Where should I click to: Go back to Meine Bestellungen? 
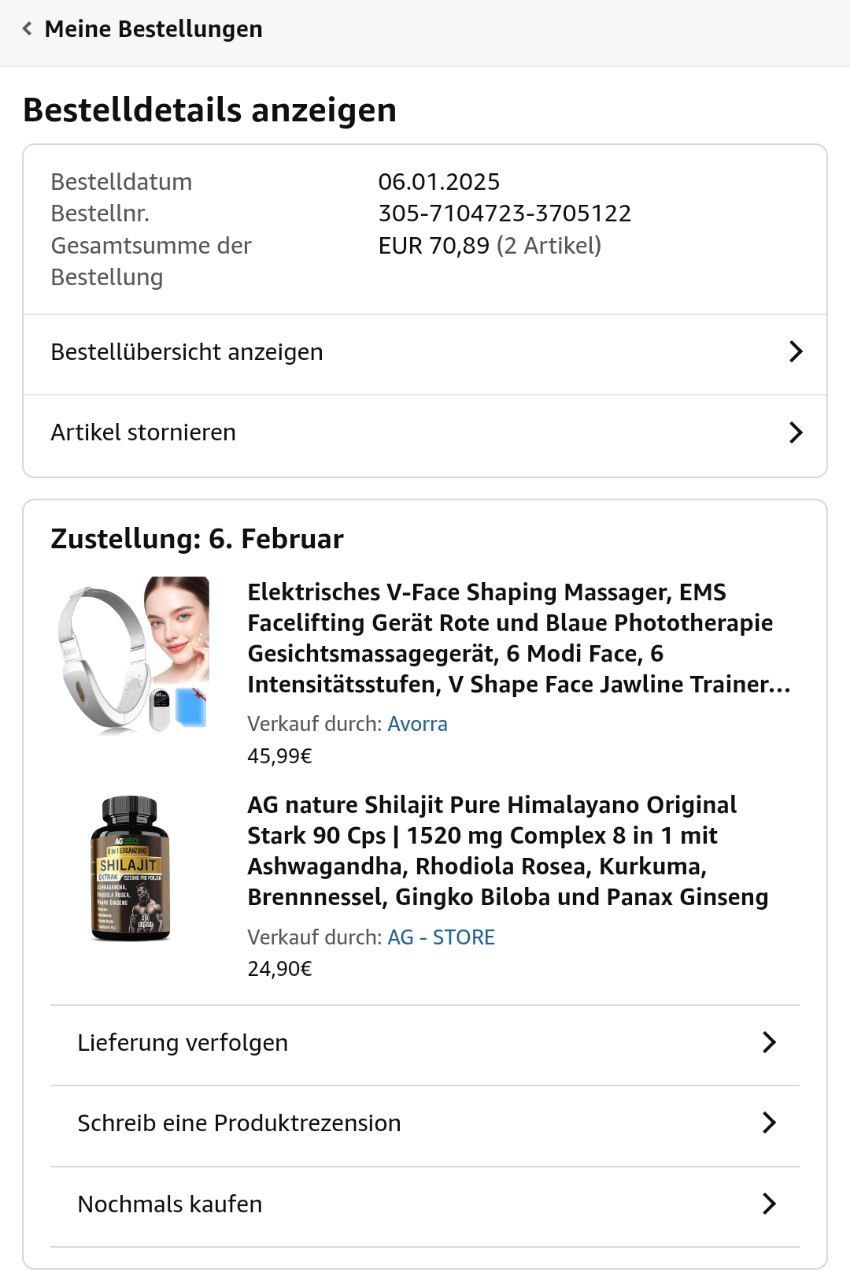[141, 29]
